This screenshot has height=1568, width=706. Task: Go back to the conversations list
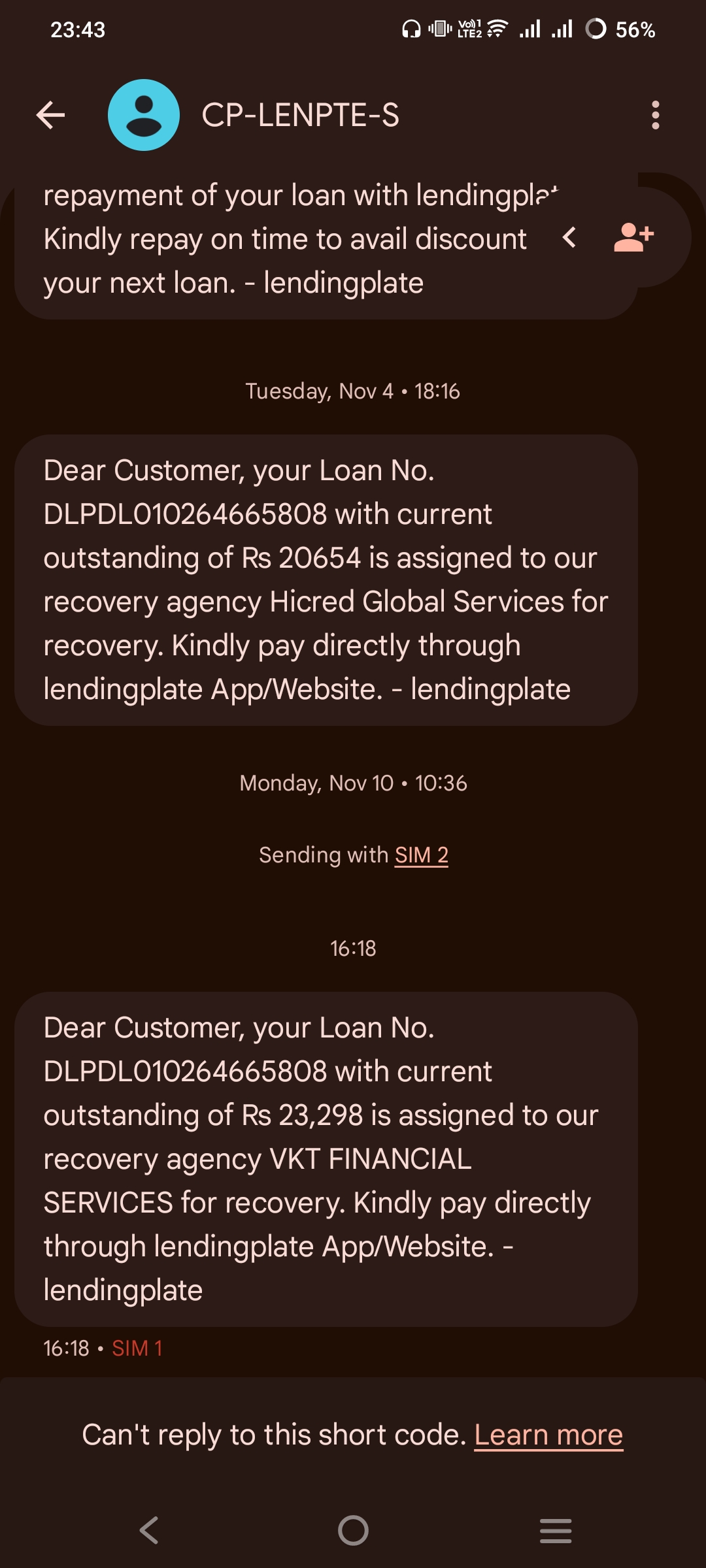[51, 116]
